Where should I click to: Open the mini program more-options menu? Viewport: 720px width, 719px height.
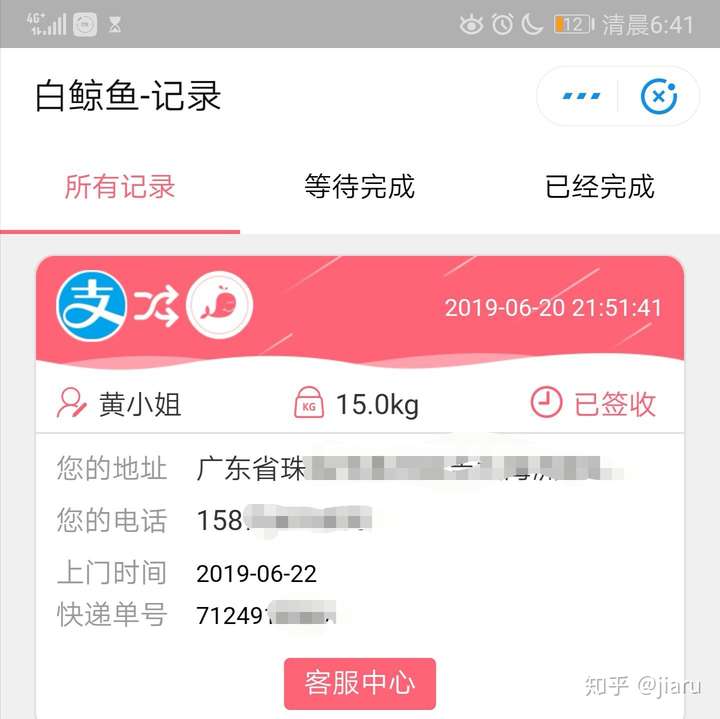point(581,97)
